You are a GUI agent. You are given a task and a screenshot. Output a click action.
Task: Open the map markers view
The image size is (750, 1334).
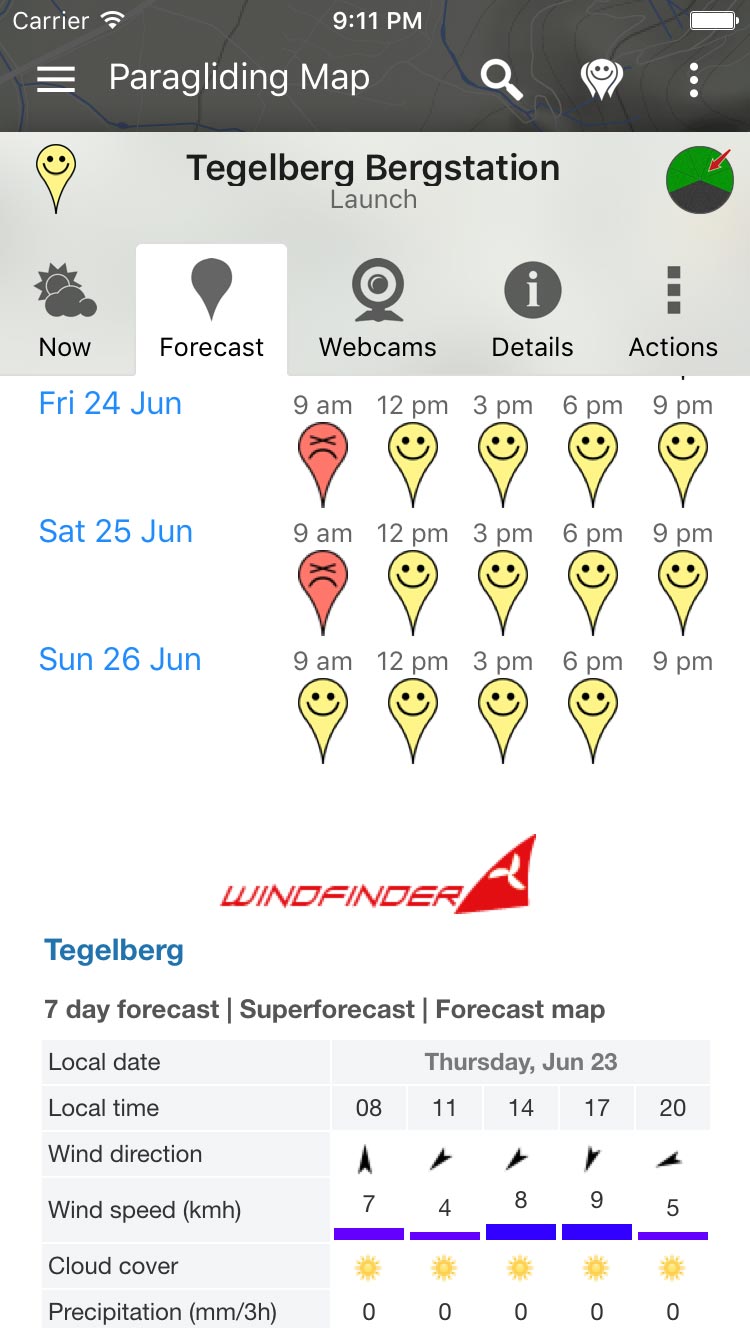point(599,79)
